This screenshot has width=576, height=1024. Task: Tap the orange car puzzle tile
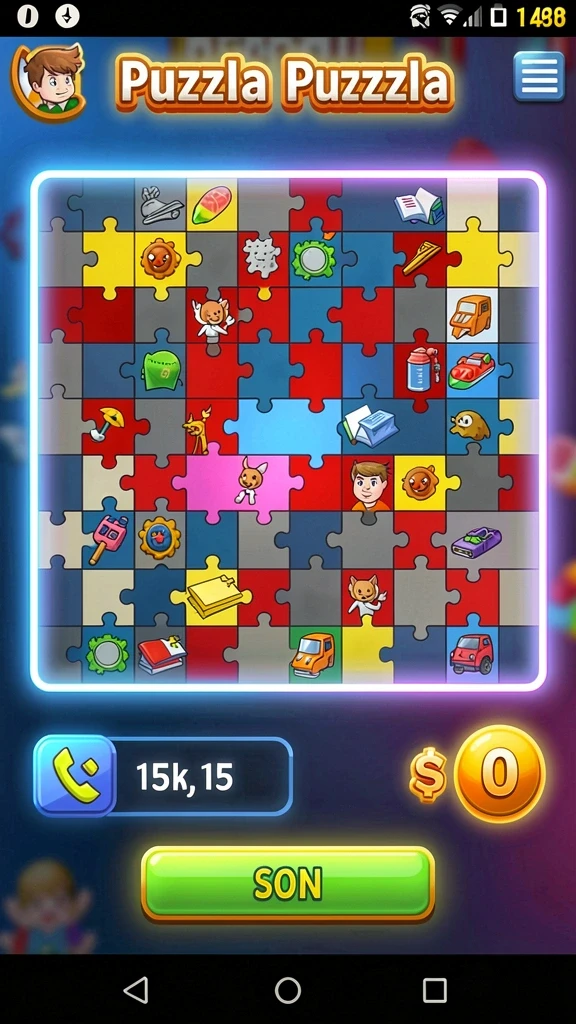coord(313,655)
